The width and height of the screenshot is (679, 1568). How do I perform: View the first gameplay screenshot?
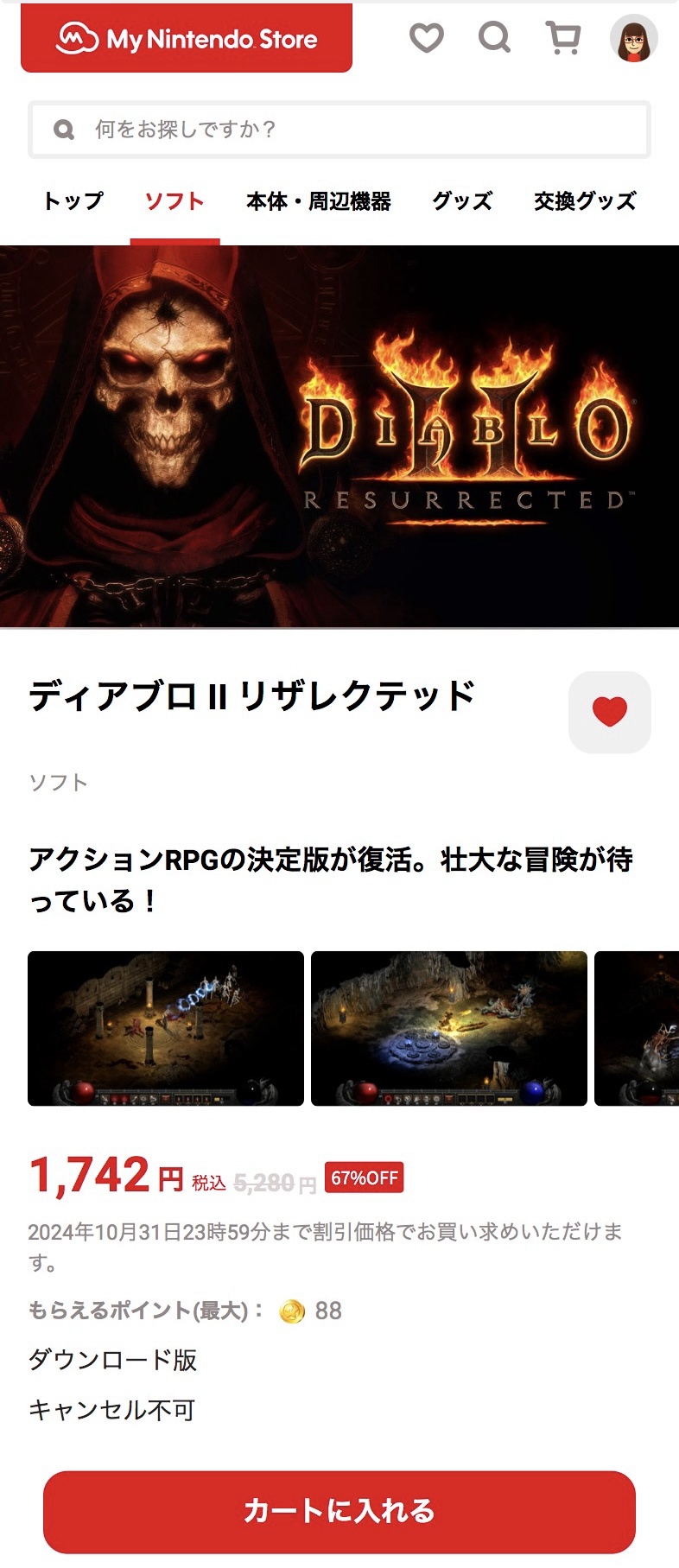(166, 1028)
